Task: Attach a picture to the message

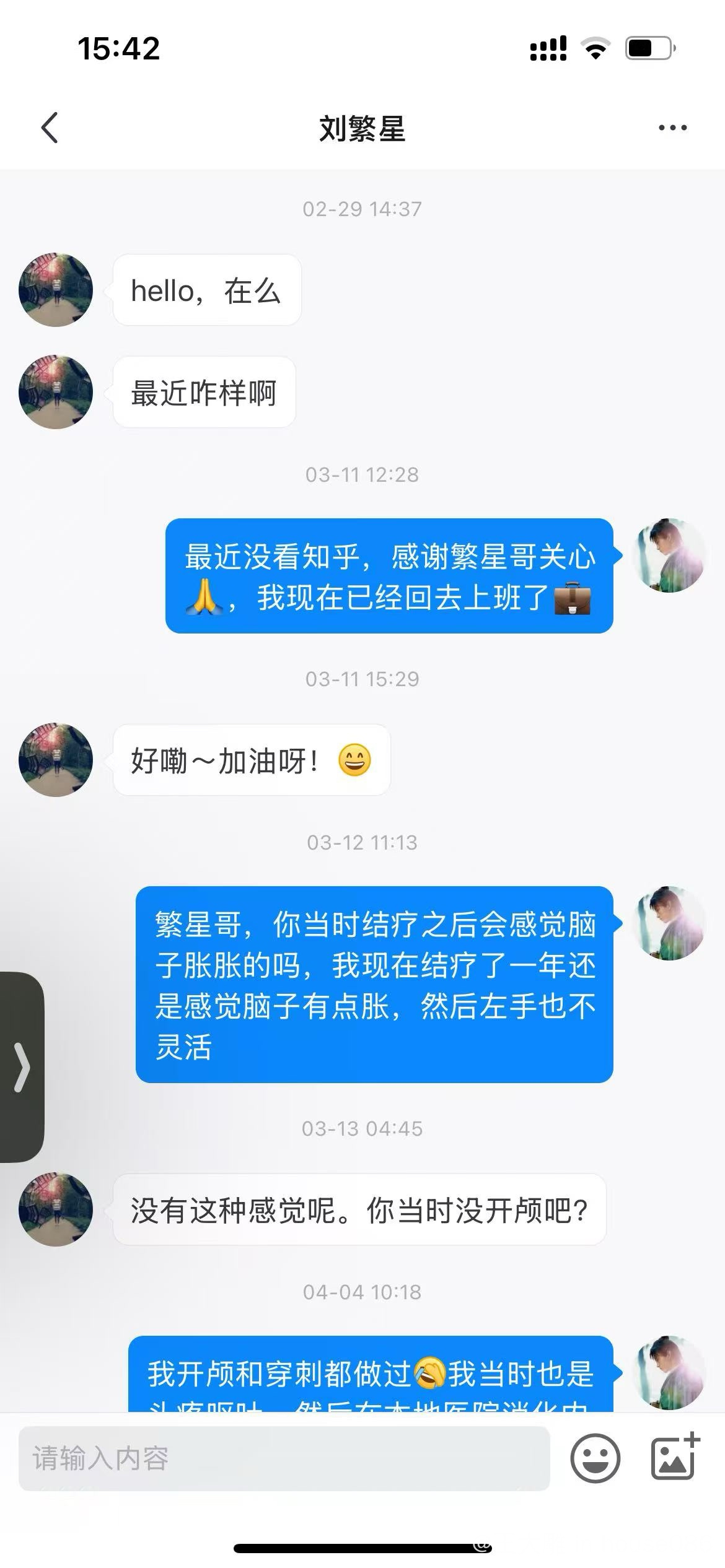Action: point(675,1457)
